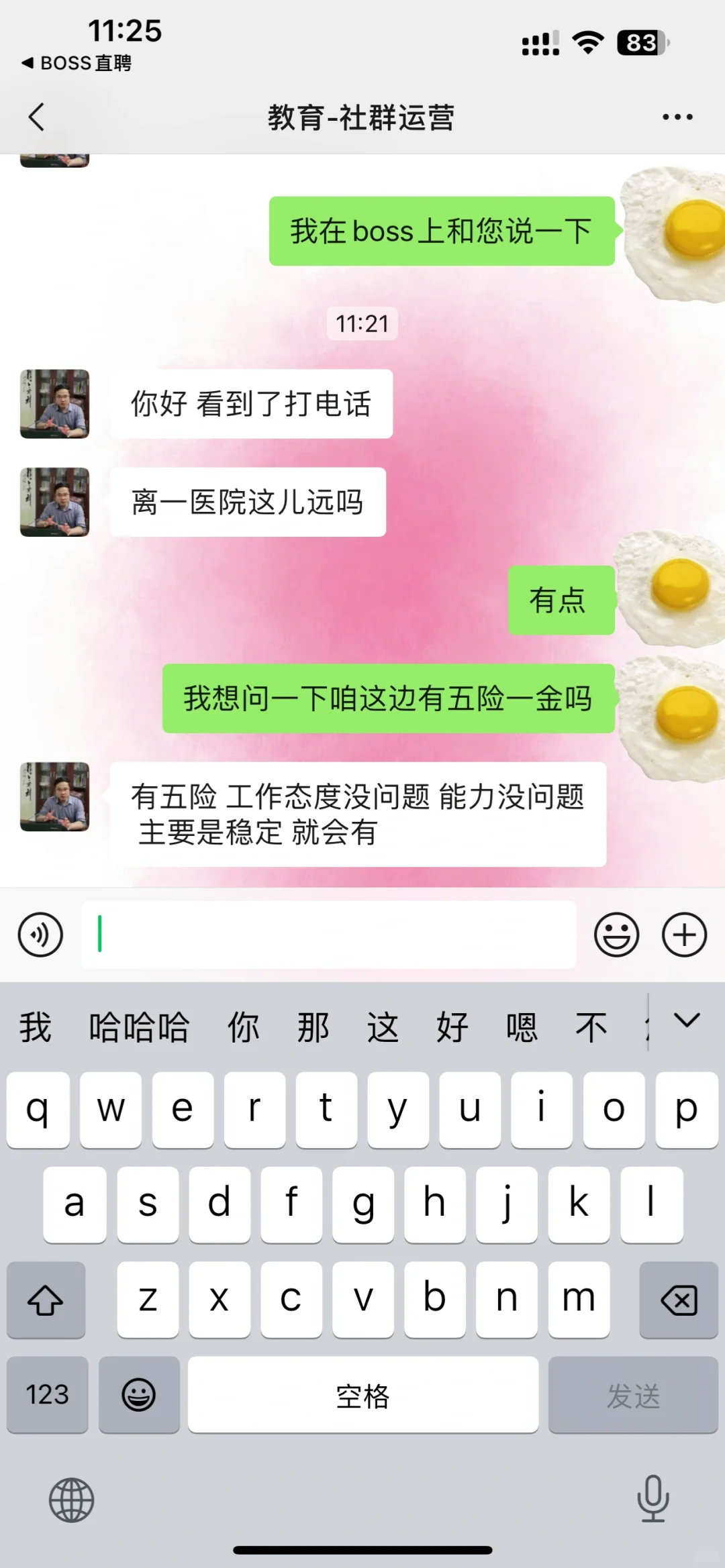This screenshot has width=725, height=1568.
Task: Tap the 发送 send key
Action: (x=633, y=1395)
